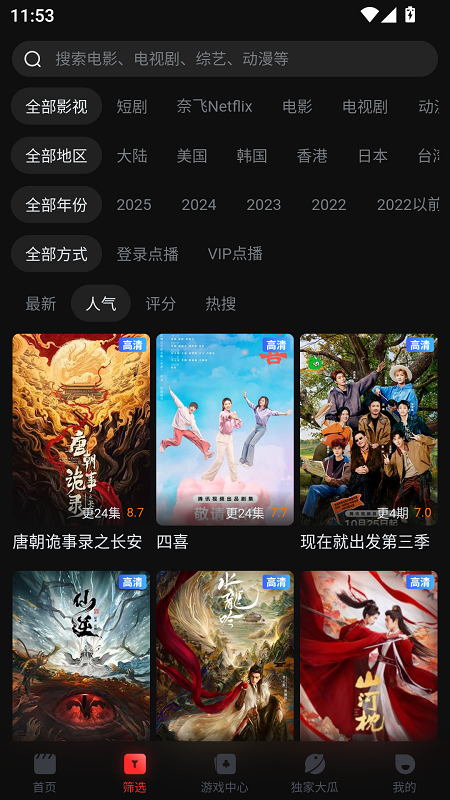450x800 pixels.
Task: Select the 登录点播 filter
Action: [147, 254]
